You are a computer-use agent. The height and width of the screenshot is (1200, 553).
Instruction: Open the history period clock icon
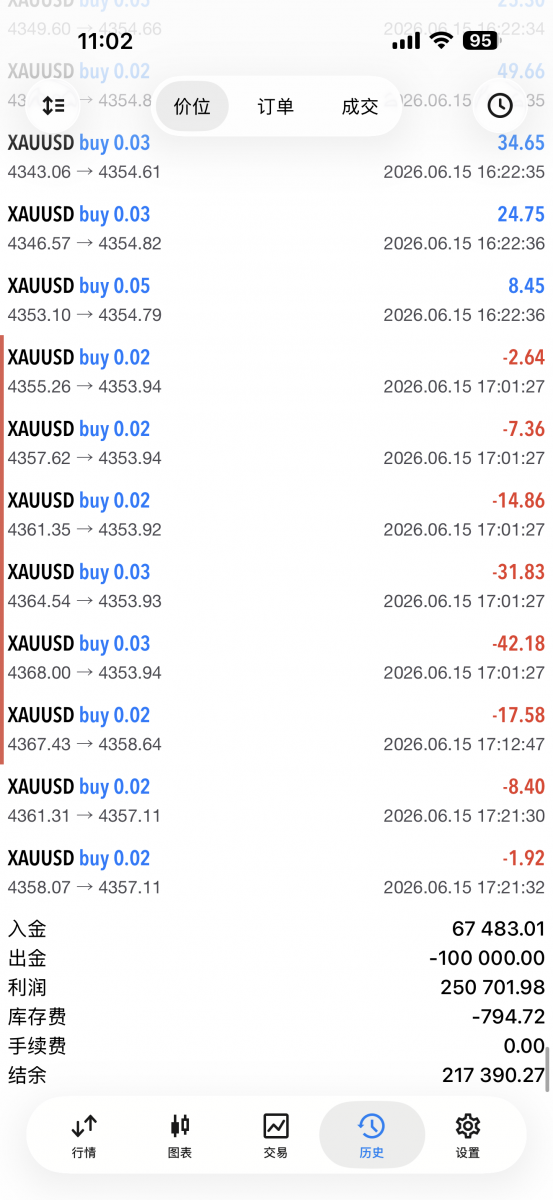click(x=500, y=105)
